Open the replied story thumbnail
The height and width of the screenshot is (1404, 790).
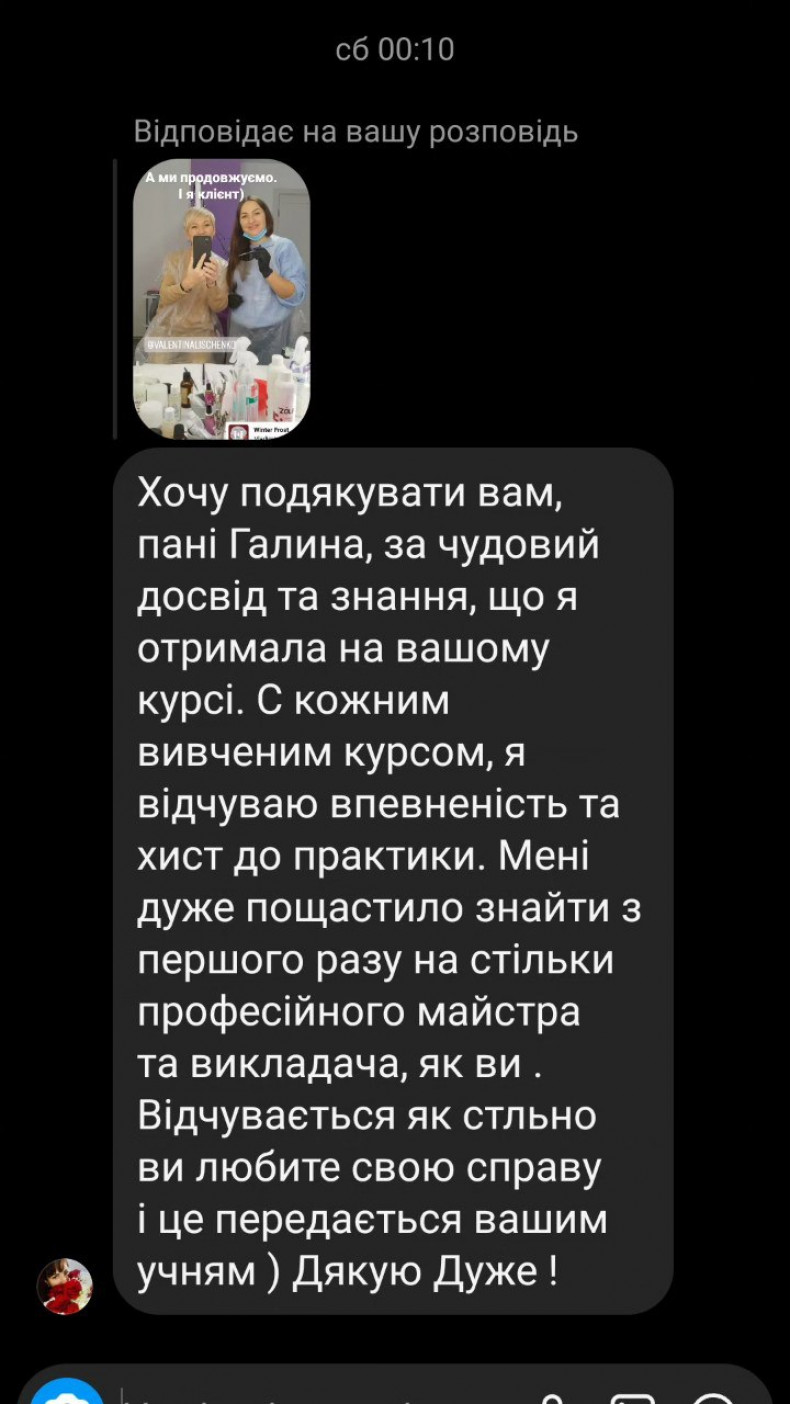221,299
